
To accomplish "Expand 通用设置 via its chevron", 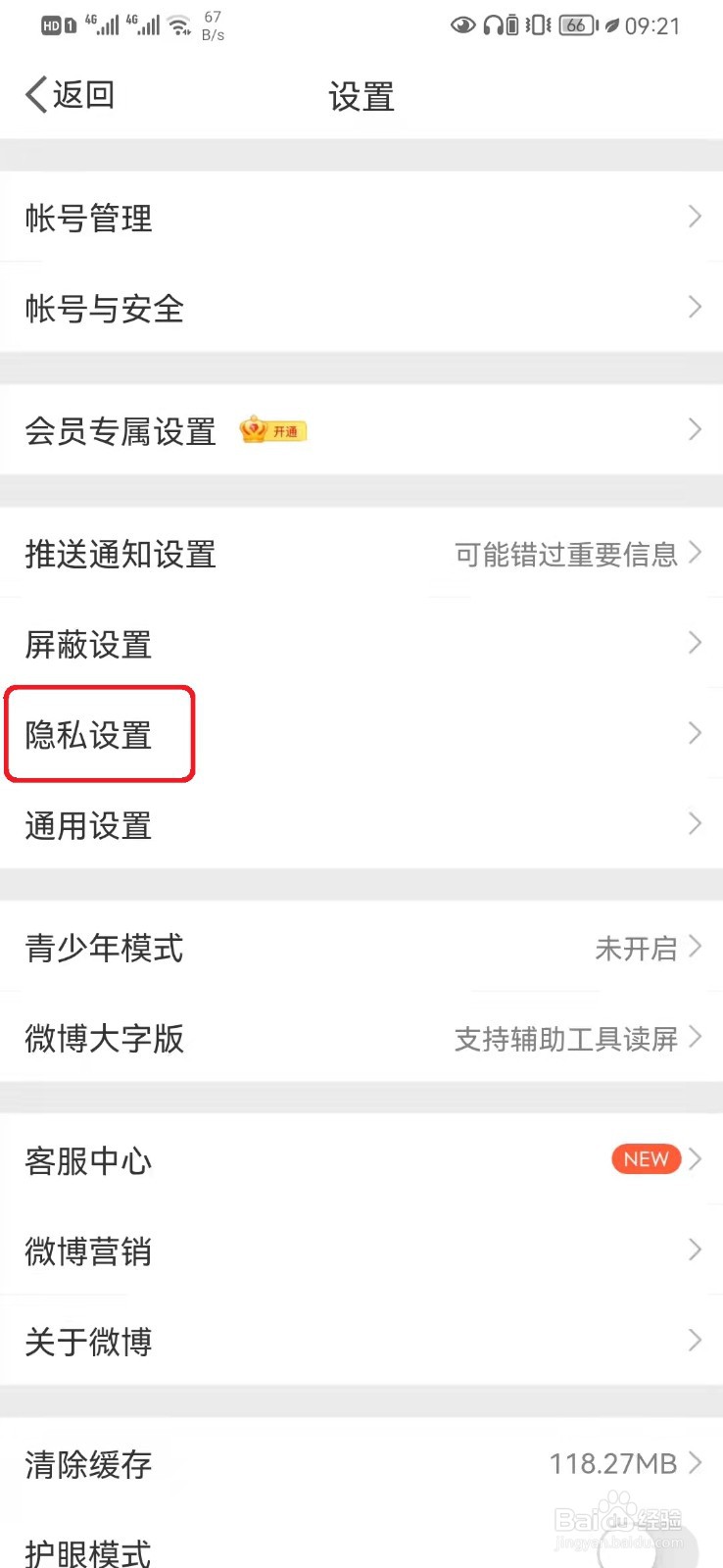I will (x=694, y=823).
